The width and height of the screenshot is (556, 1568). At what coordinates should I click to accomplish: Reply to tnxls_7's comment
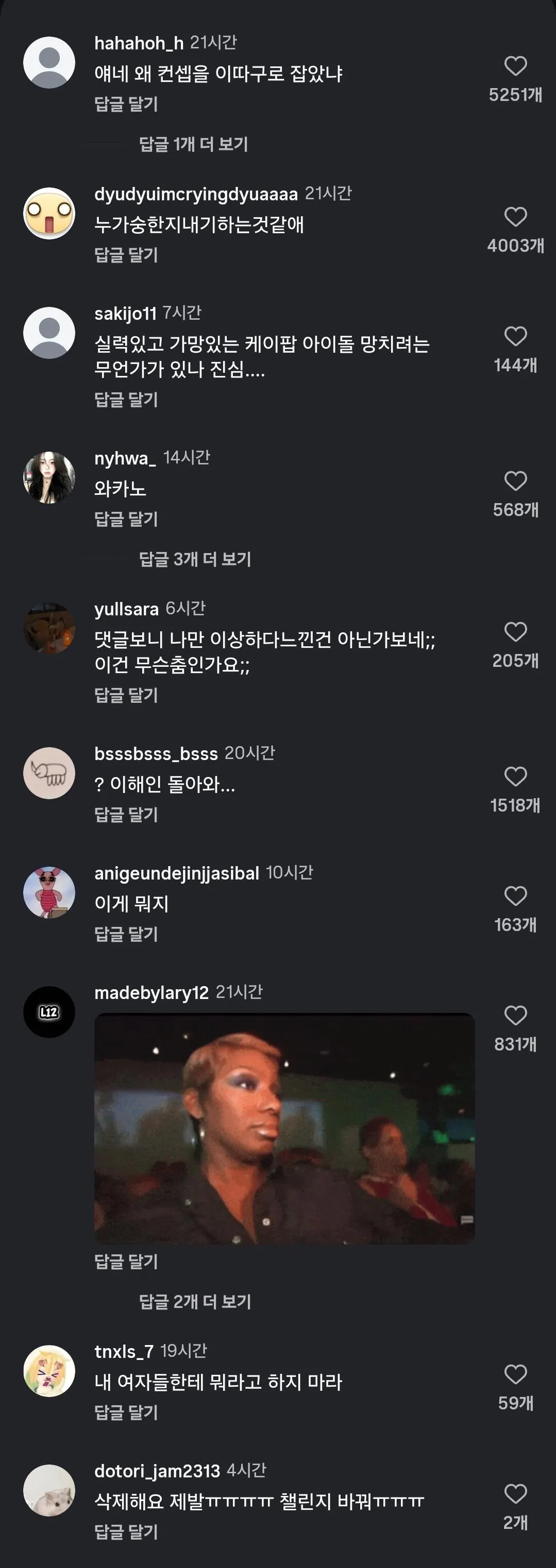[x=126, y=1412]
